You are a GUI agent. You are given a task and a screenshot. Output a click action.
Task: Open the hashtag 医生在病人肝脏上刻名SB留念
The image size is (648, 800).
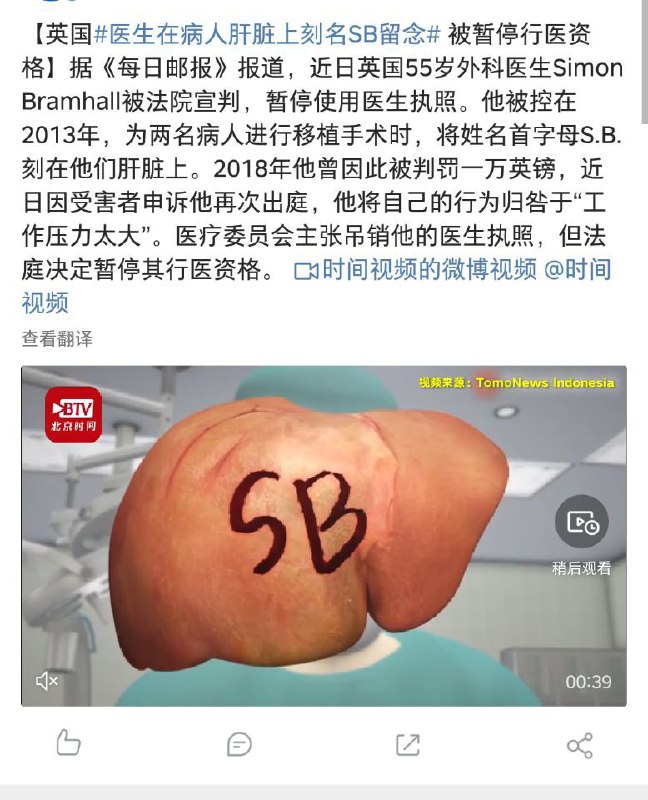[x=268, y=35]
